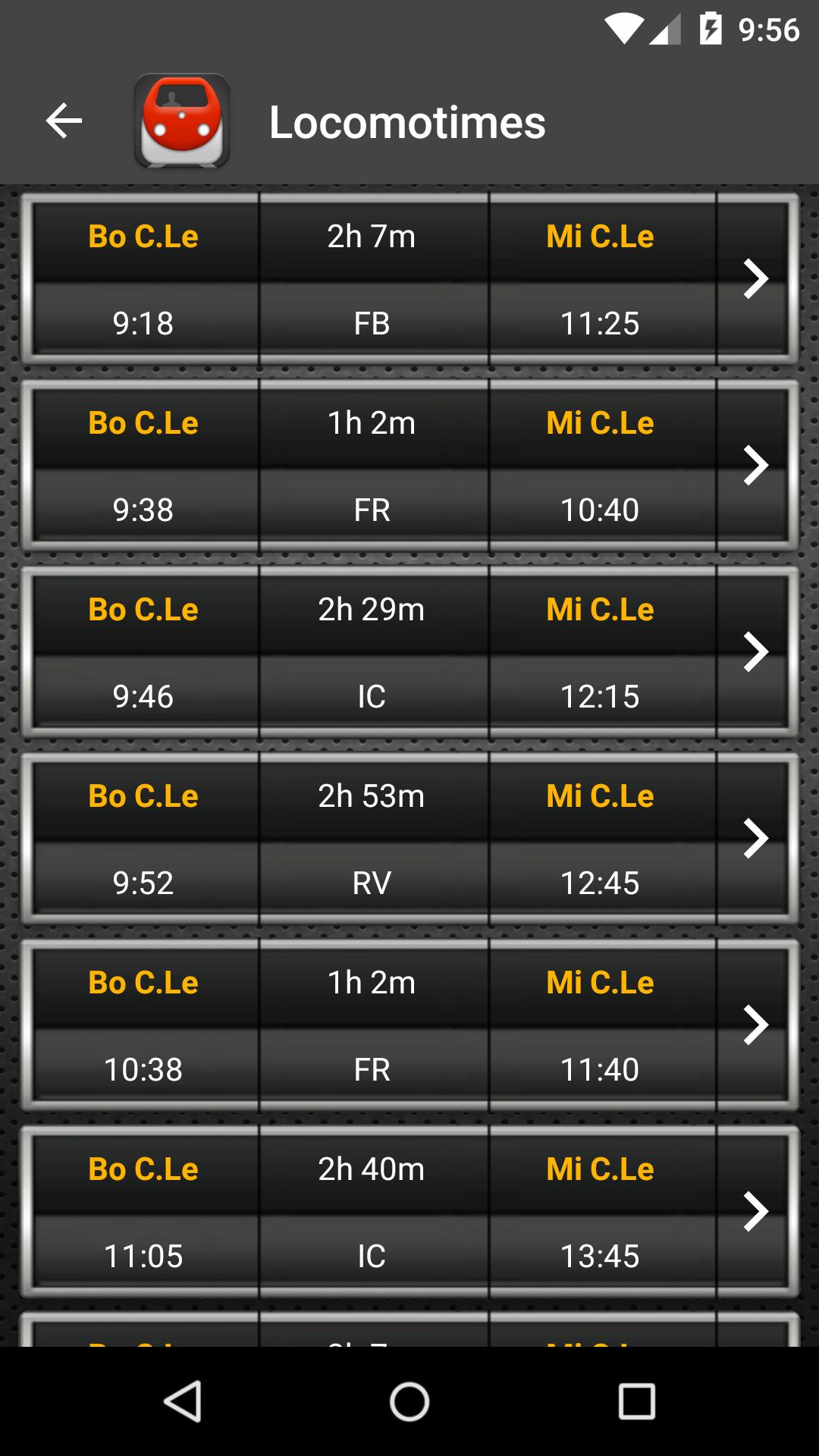
Task: Tap the system home button
Action: coord(409,1401)
